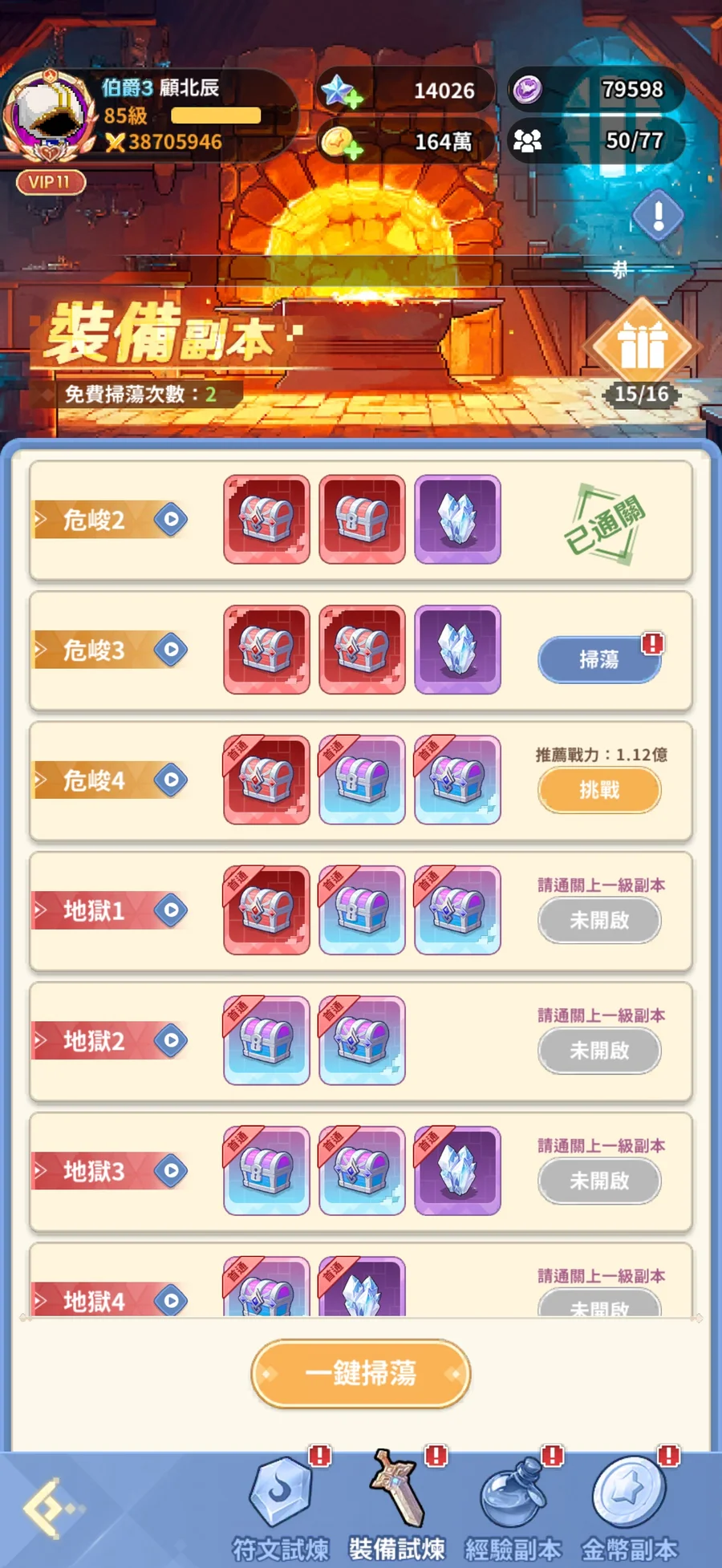Tap the 未開啟 button for 地獄2
The image size is (722, 1568).
click(599, 1051)
